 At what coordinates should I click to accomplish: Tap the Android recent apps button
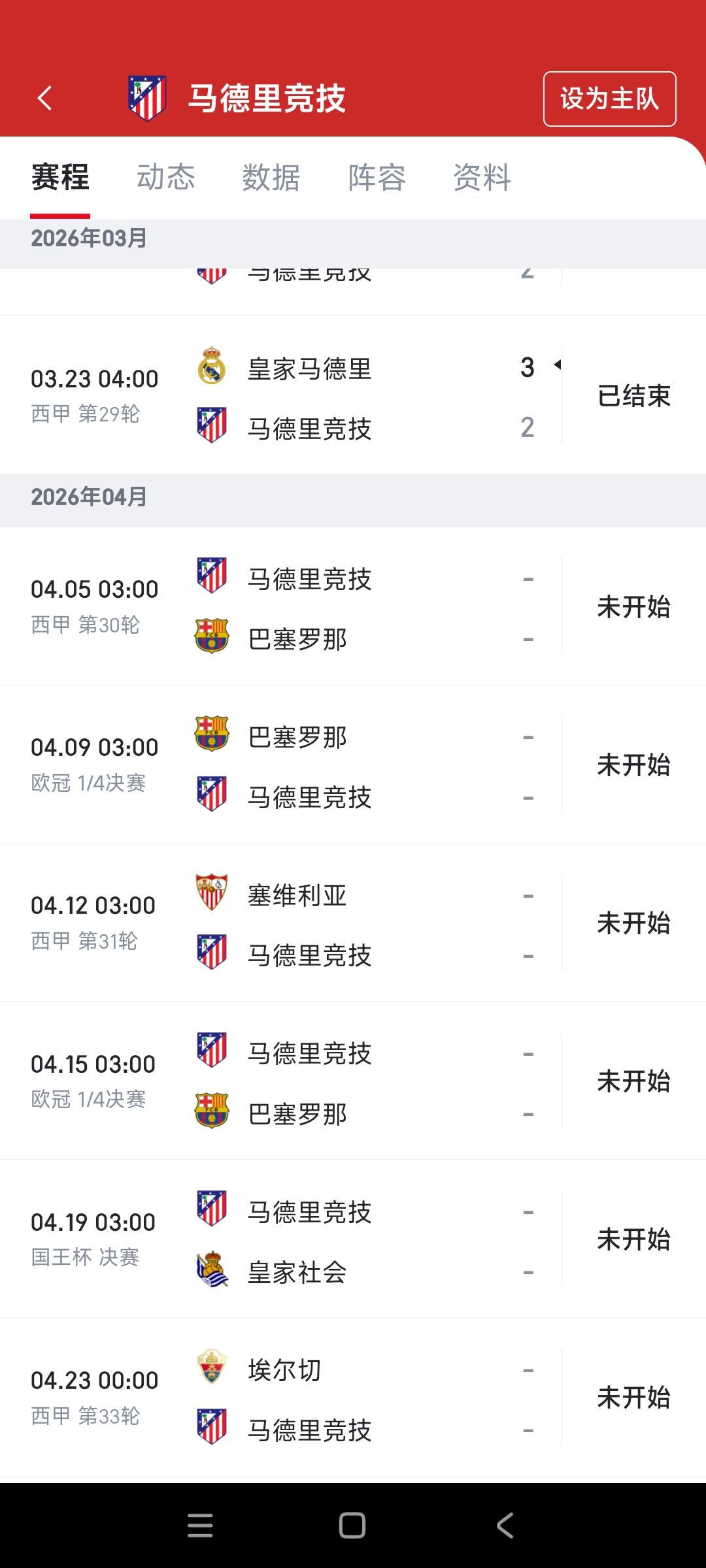(200, 1522)
